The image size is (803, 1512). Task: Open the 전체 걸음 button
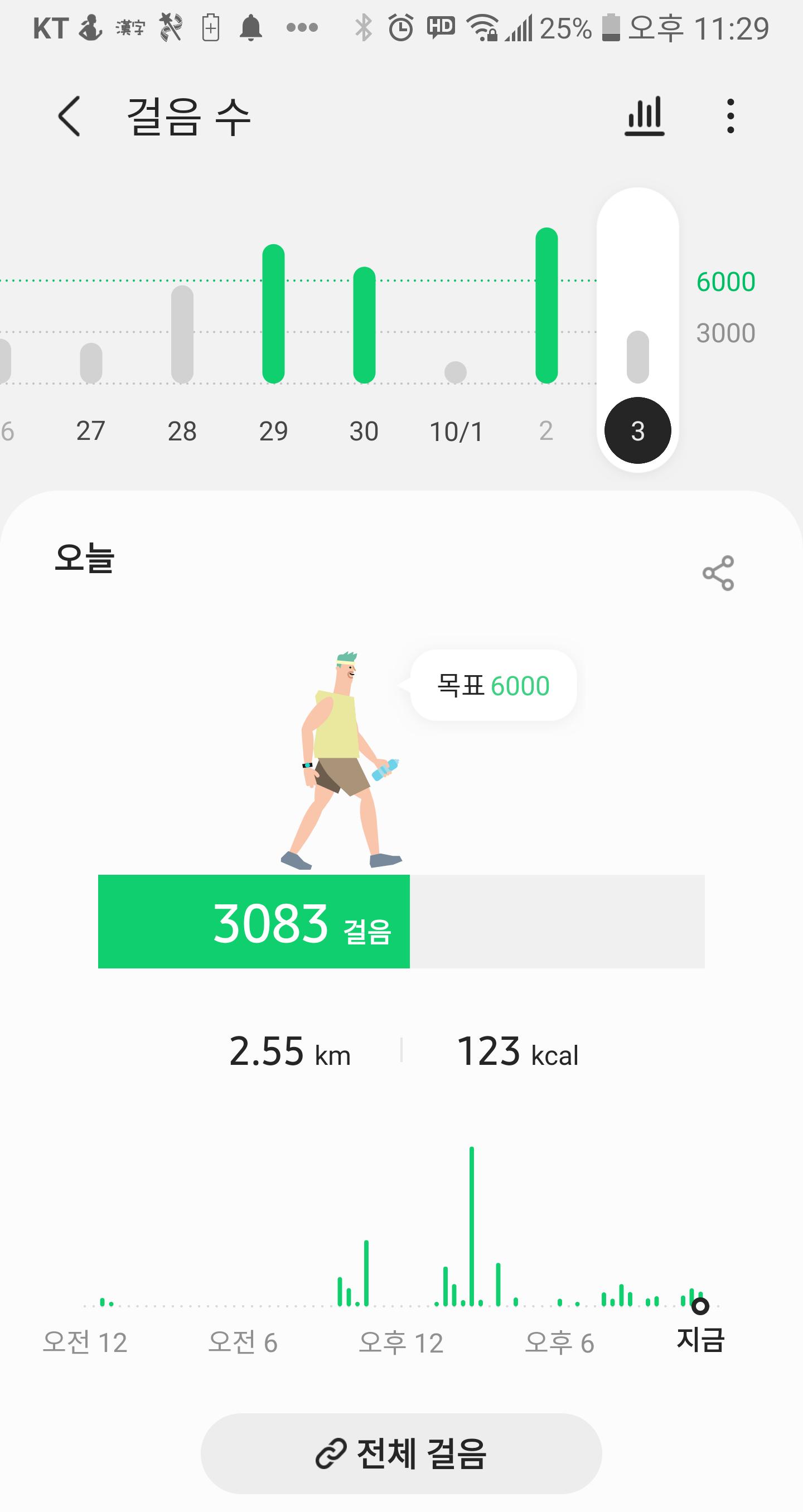pyautogui.click(x=401, y=1453)
